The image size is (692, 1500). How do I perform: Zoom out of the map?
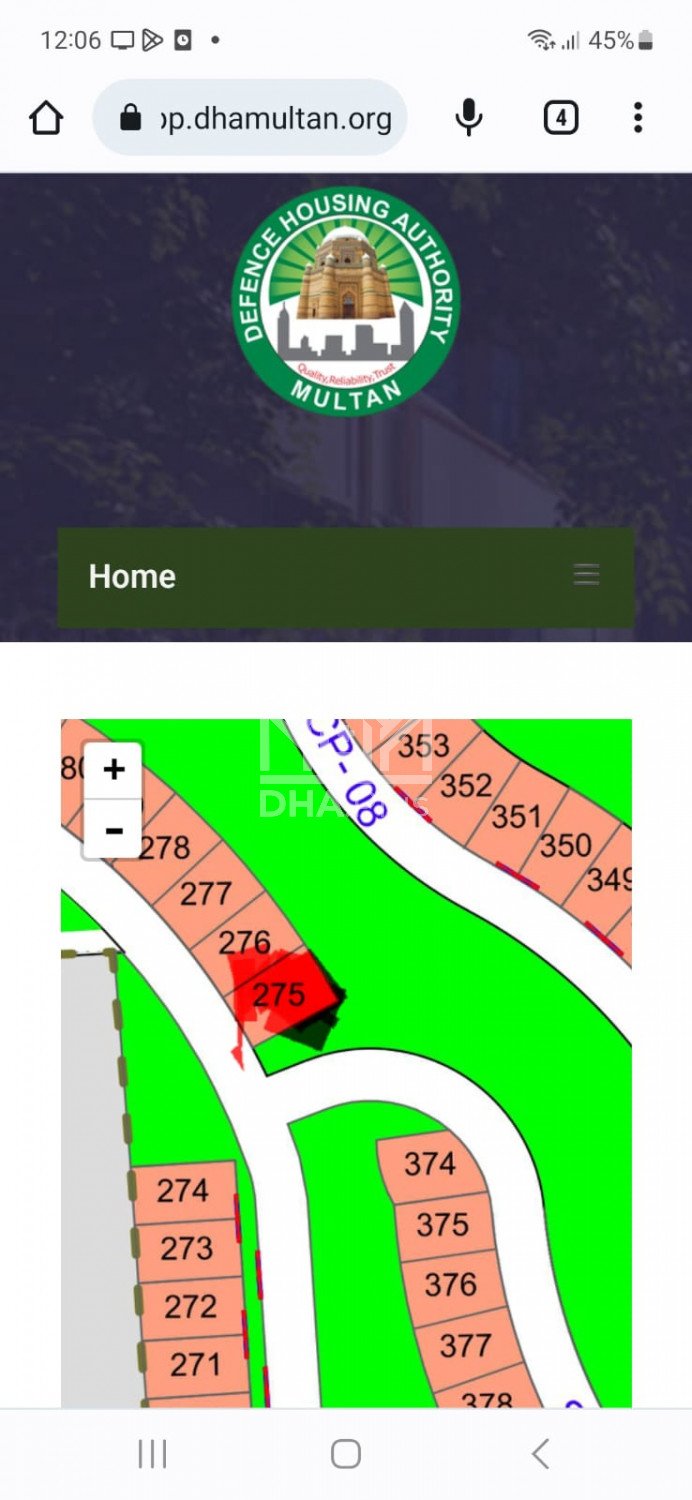(113, 830)
